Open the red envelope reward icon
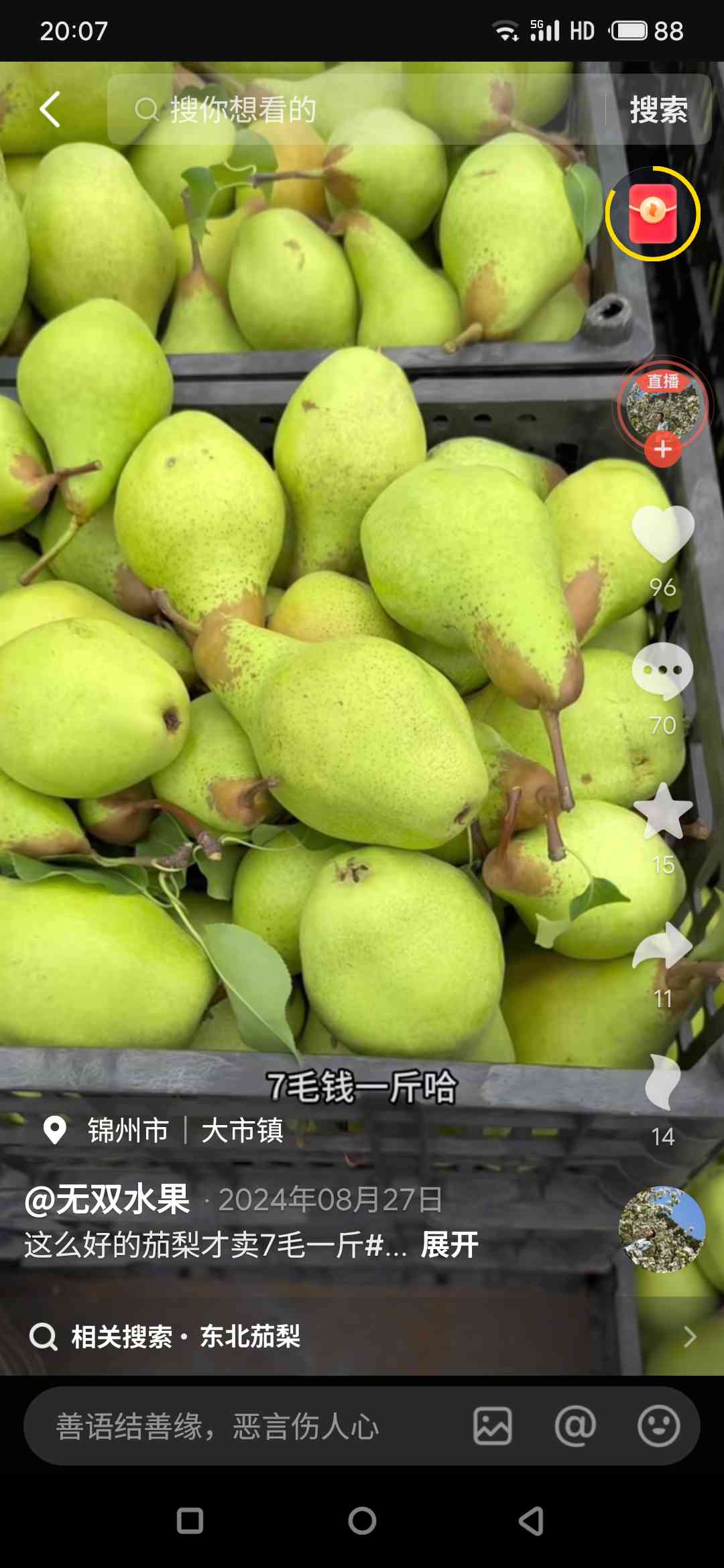Image resolution: width=724 pixels, height=1568 pixels. coord(652,214)
